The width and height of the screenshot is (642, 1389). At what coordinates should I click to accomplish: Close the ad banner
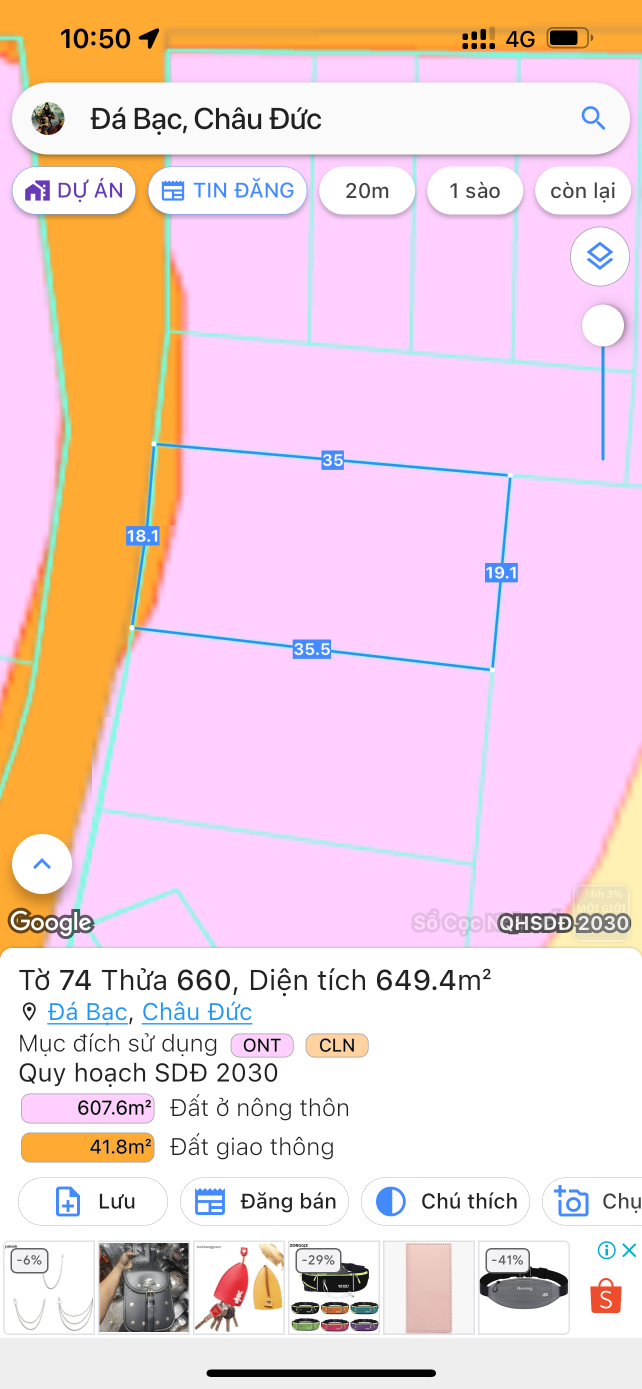[x=629, y=1250]
